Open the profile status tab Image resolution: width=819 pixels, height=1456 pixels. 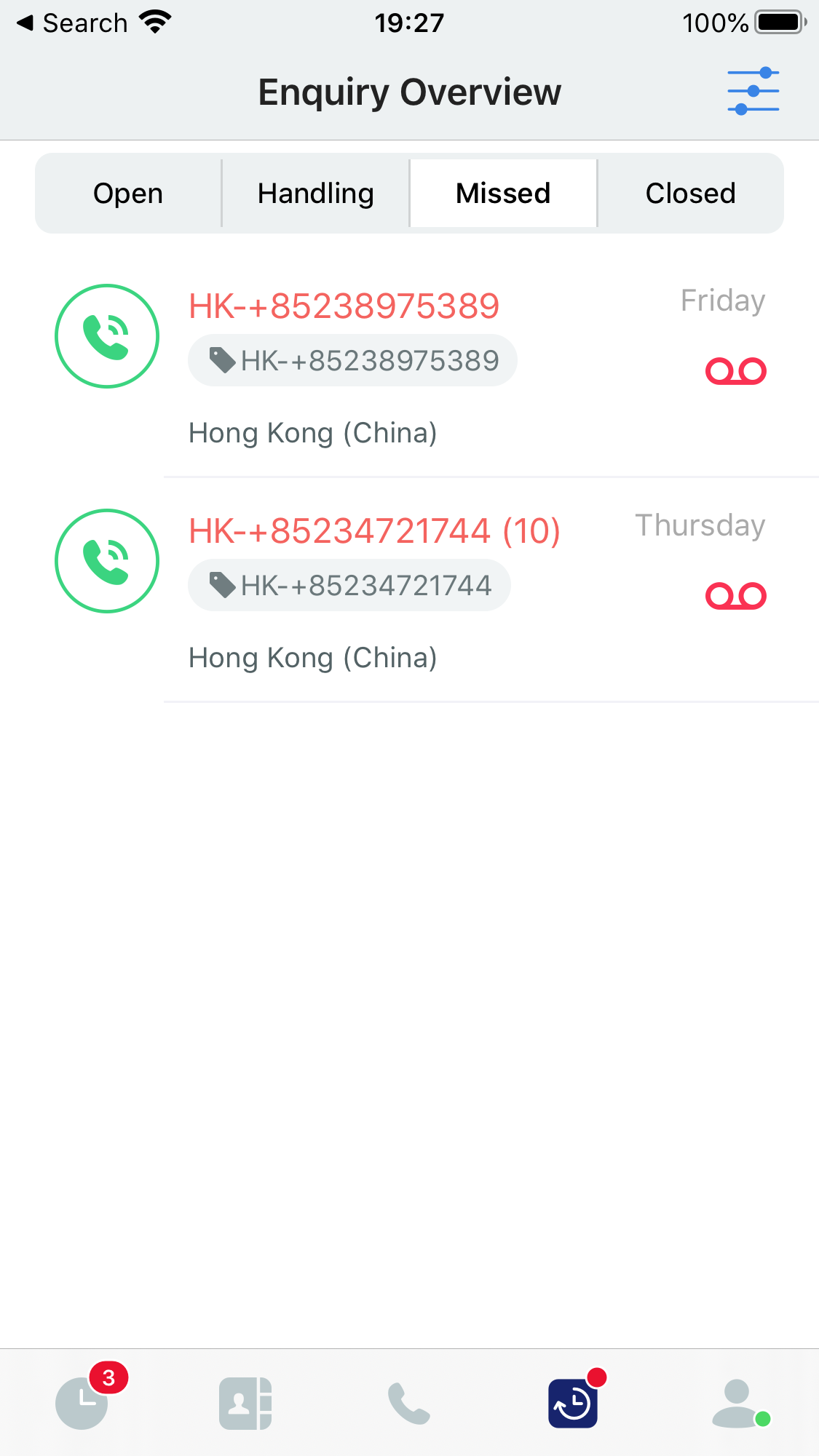[x=738, y=1402]
